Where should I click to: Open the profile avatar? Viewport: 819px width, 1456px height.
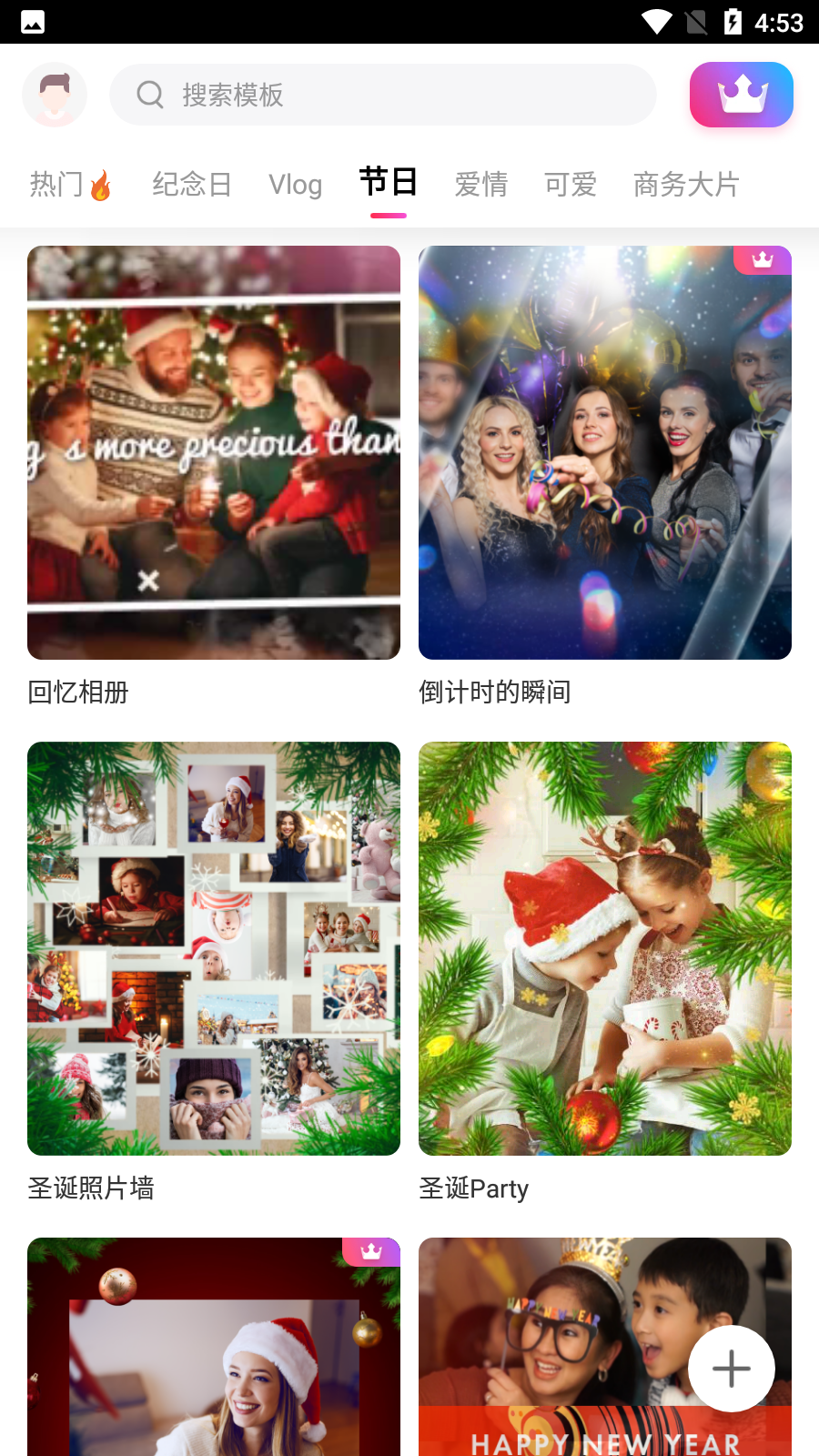(55, 95)
